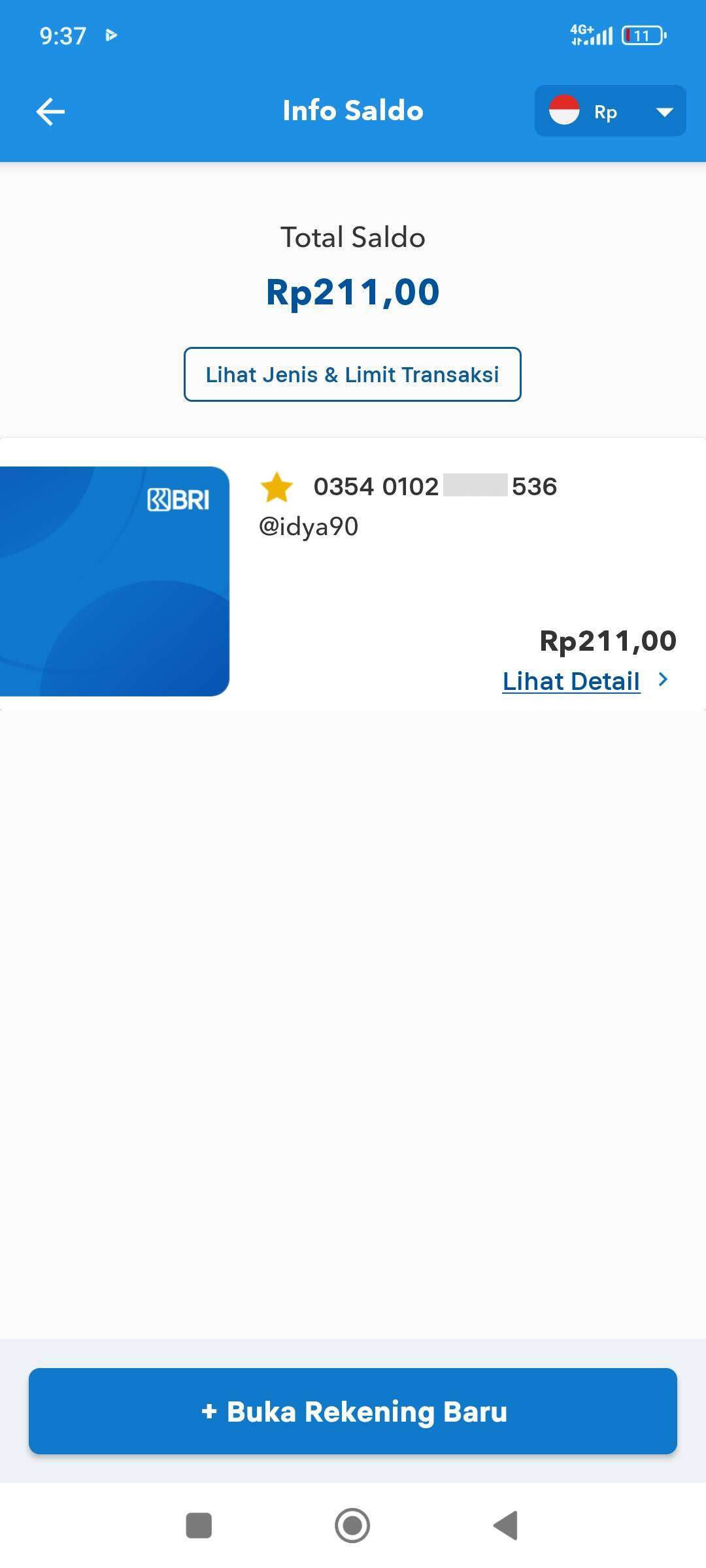Open the system recent apps view
The width and height of the screenshot is (706, 1568).
(x=199, y=1525)
